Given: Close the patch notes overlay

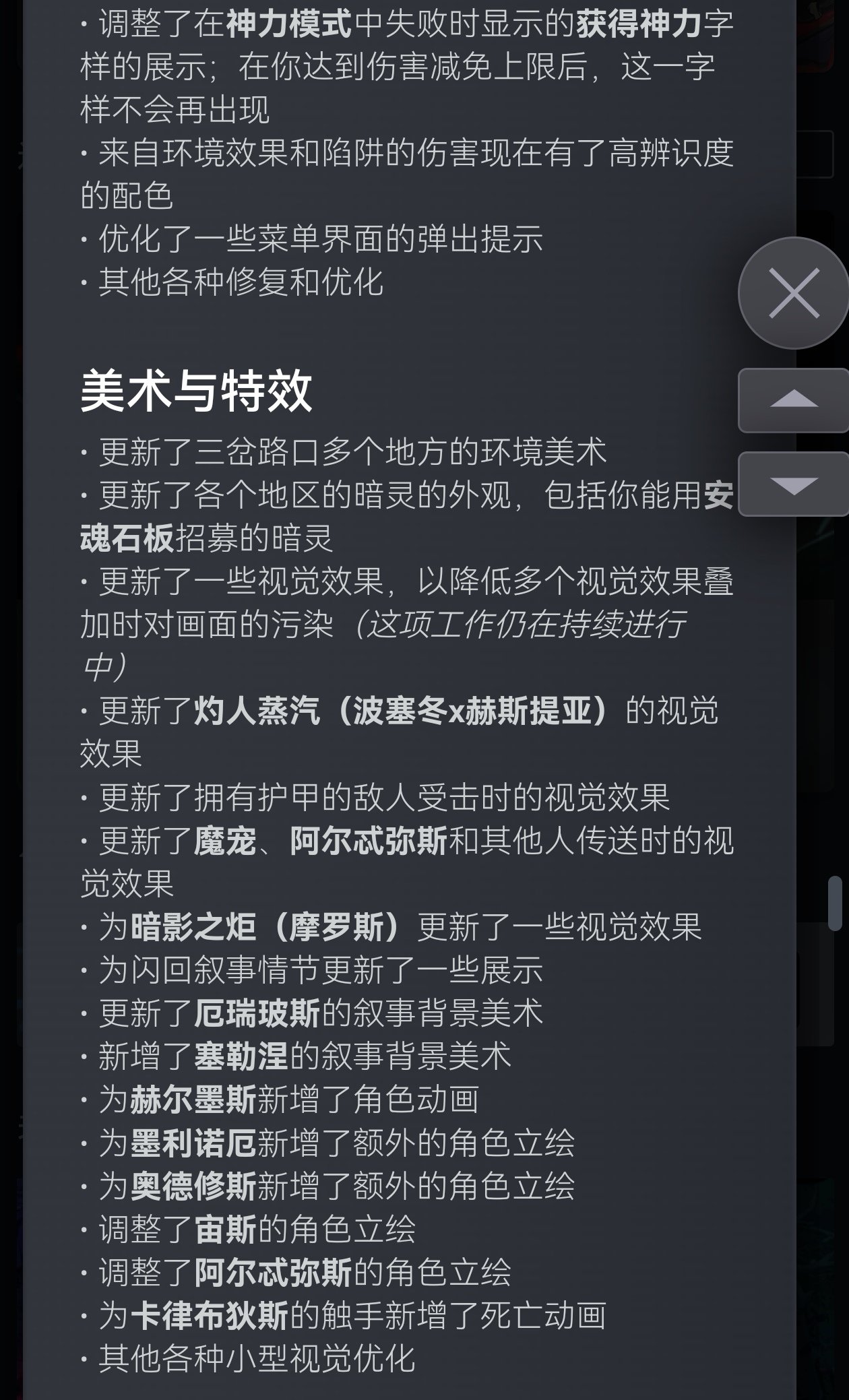Looking at the screenshot, I should pos(794,293).
